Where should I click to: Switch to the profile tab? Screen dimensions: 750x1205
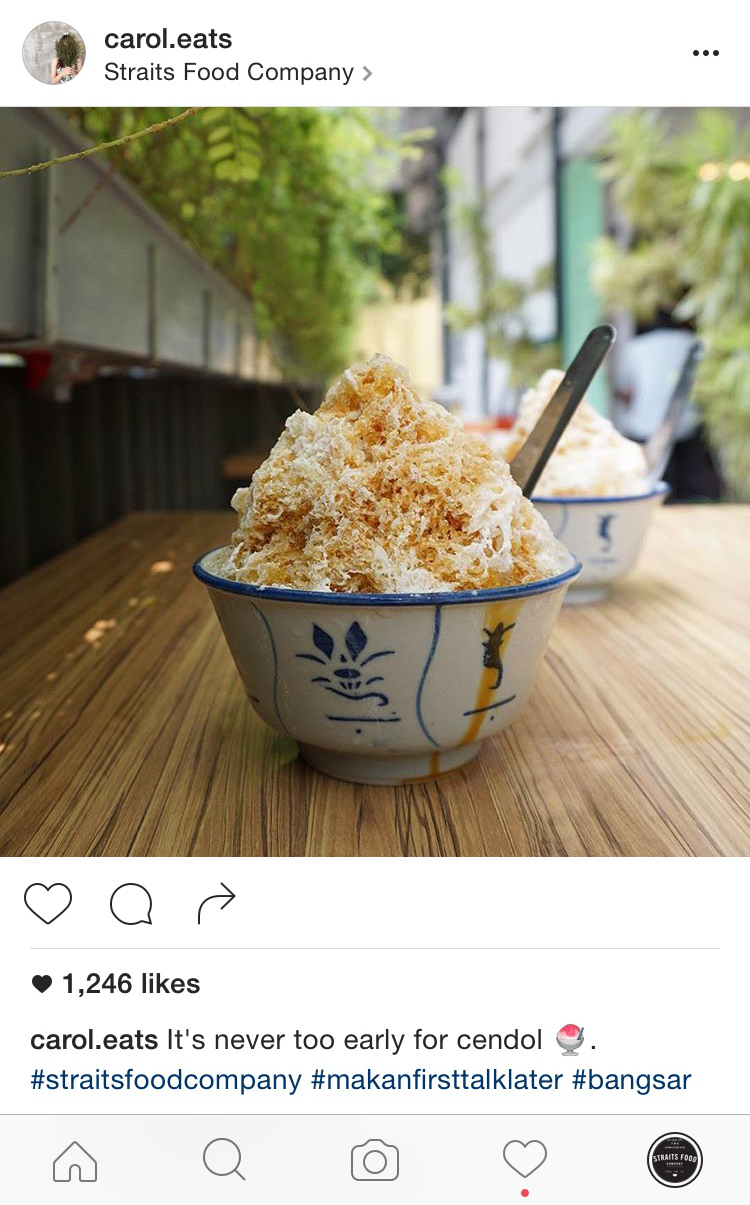coord(675,1160)
